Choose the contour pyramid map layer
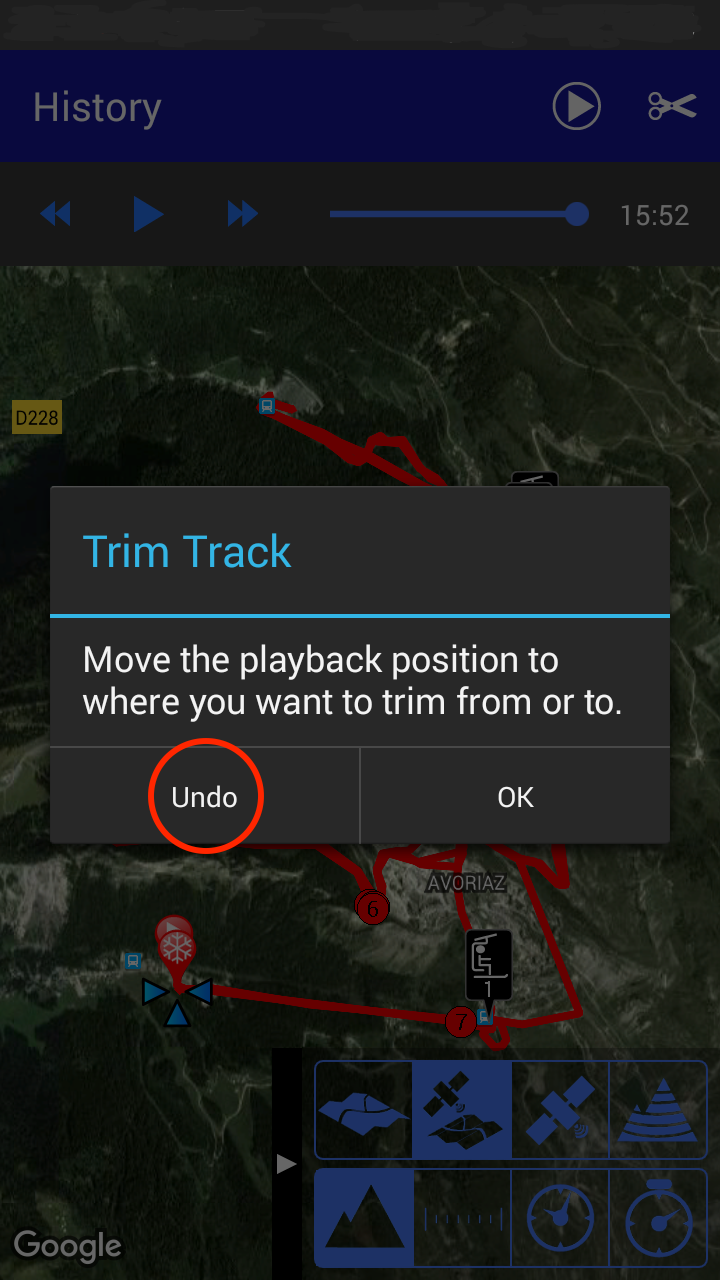 (x=658, y=1110)
